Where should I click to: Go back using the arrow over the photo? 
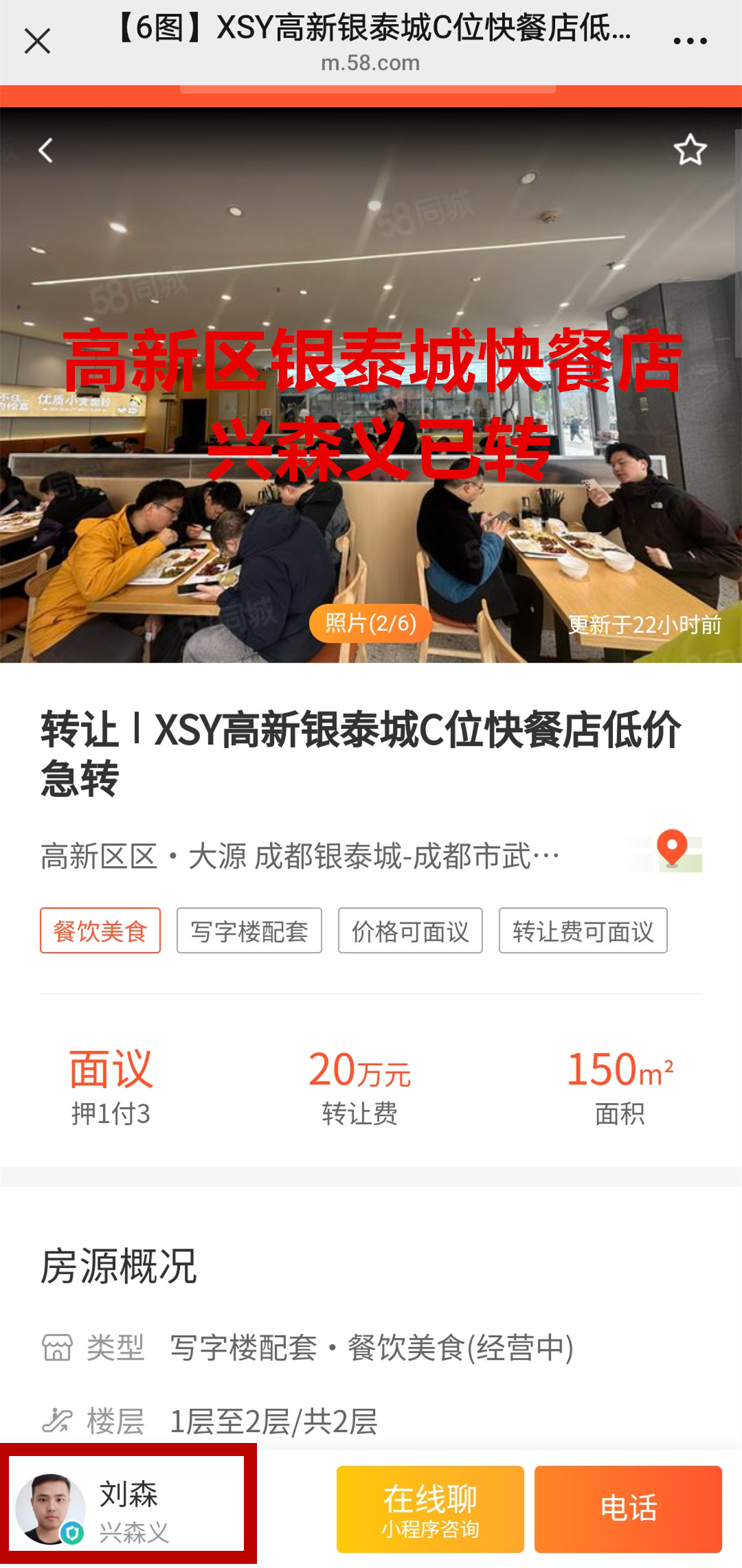(x=46, y=150)
